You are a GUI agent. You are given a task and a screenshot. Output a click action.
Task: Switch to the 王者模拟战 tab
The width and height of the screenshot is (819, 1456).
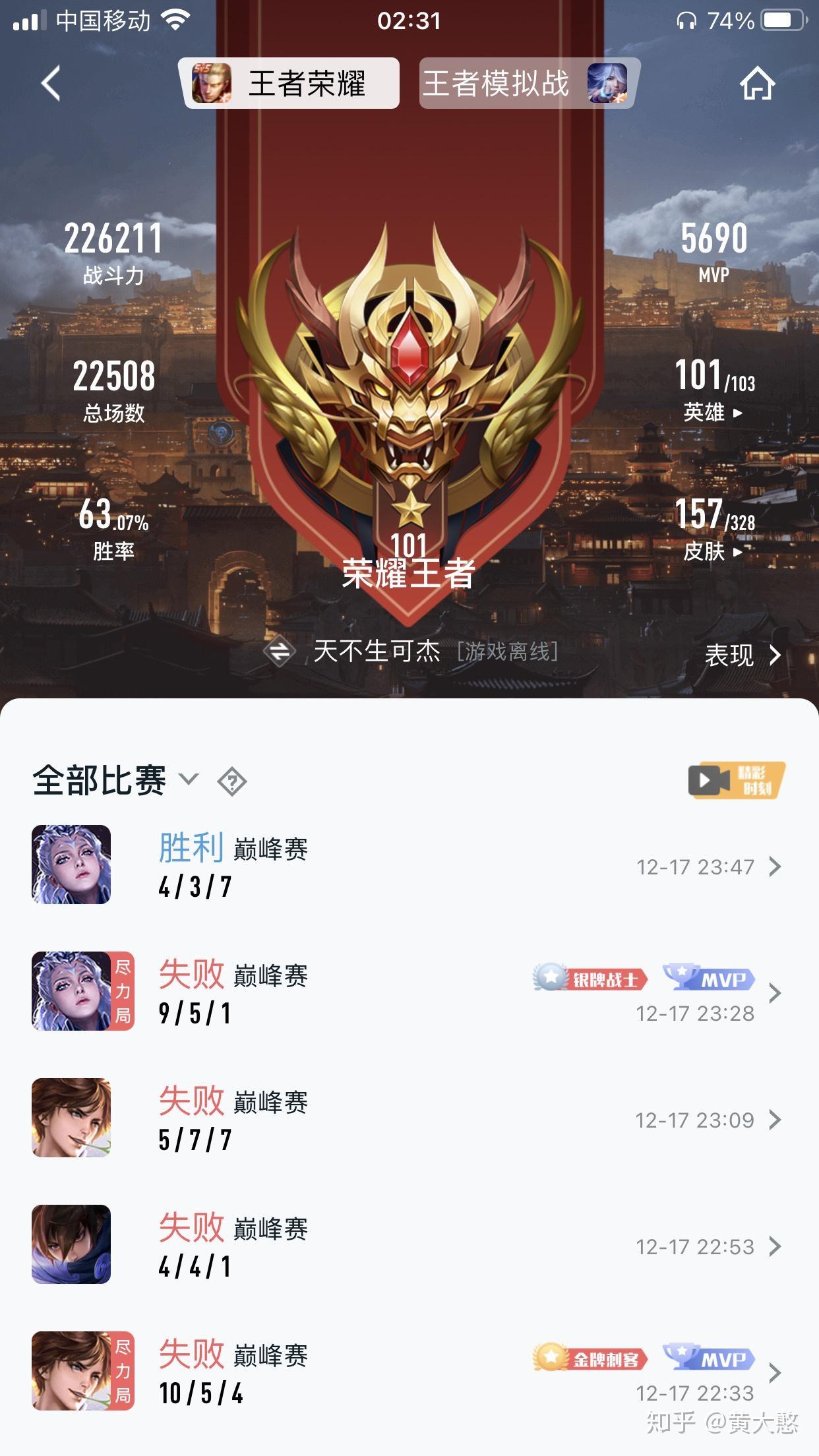click(x=528, y=83)
